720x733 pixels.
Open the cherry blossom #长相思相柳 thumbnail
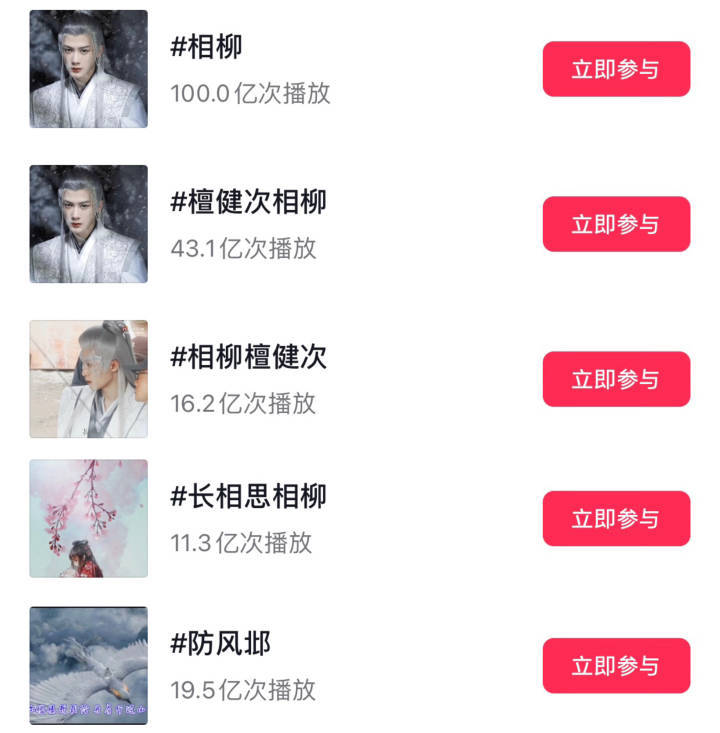[88, 517]
